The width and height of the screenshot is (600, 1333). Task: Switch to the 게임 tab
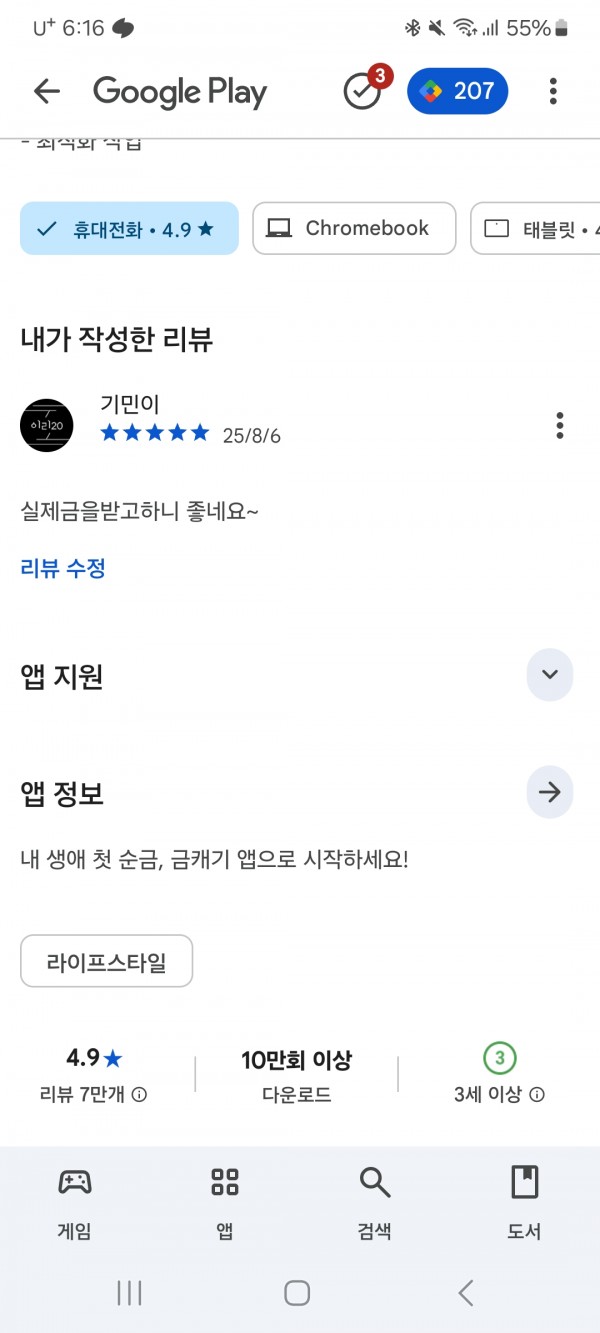(x=75, y=1203)
